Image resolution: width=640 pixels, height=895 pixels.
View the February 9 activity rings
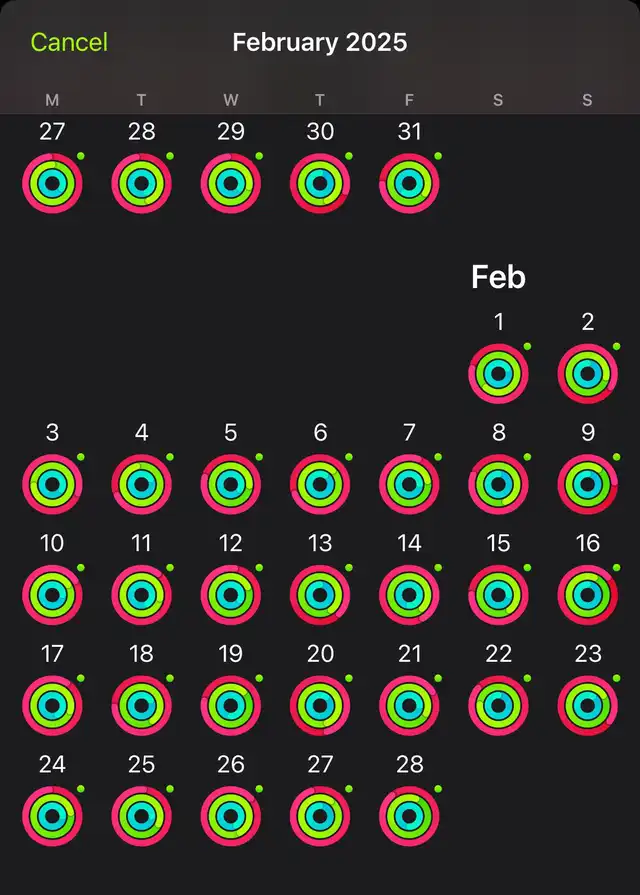[588, 485]
